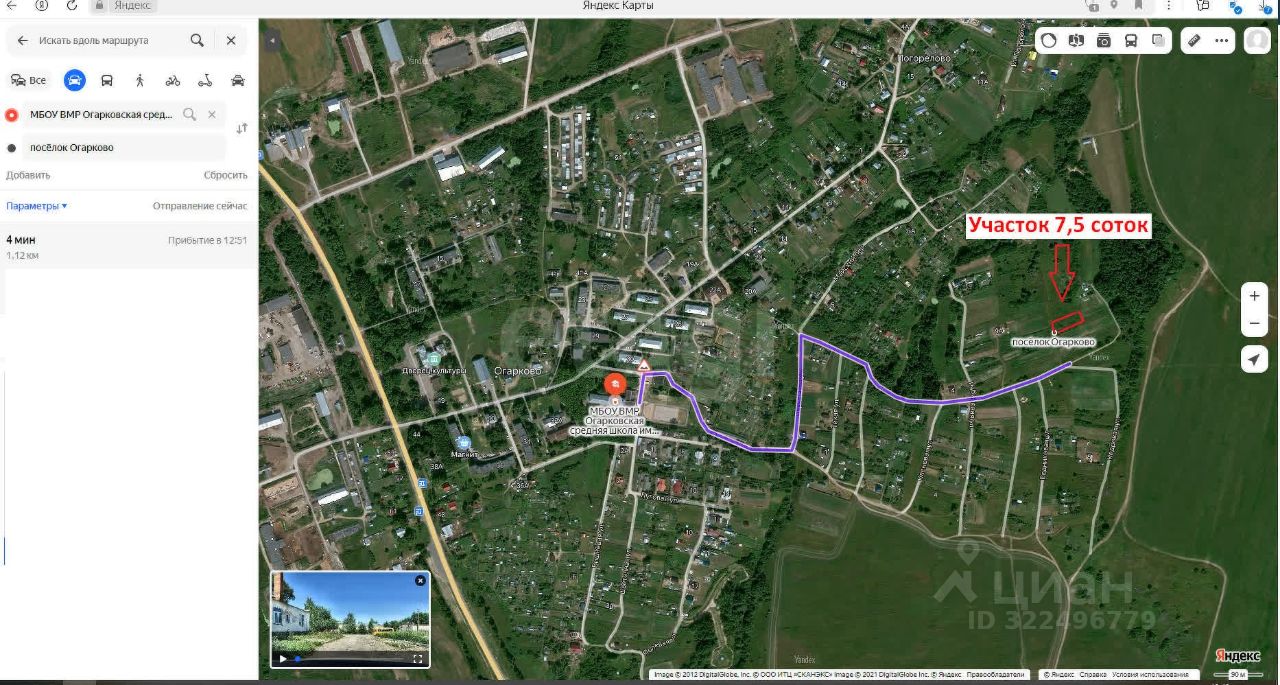Screen dimensions: 1280x685
Task: Switch to taxi route mode
Action: [x=238, y=80]
